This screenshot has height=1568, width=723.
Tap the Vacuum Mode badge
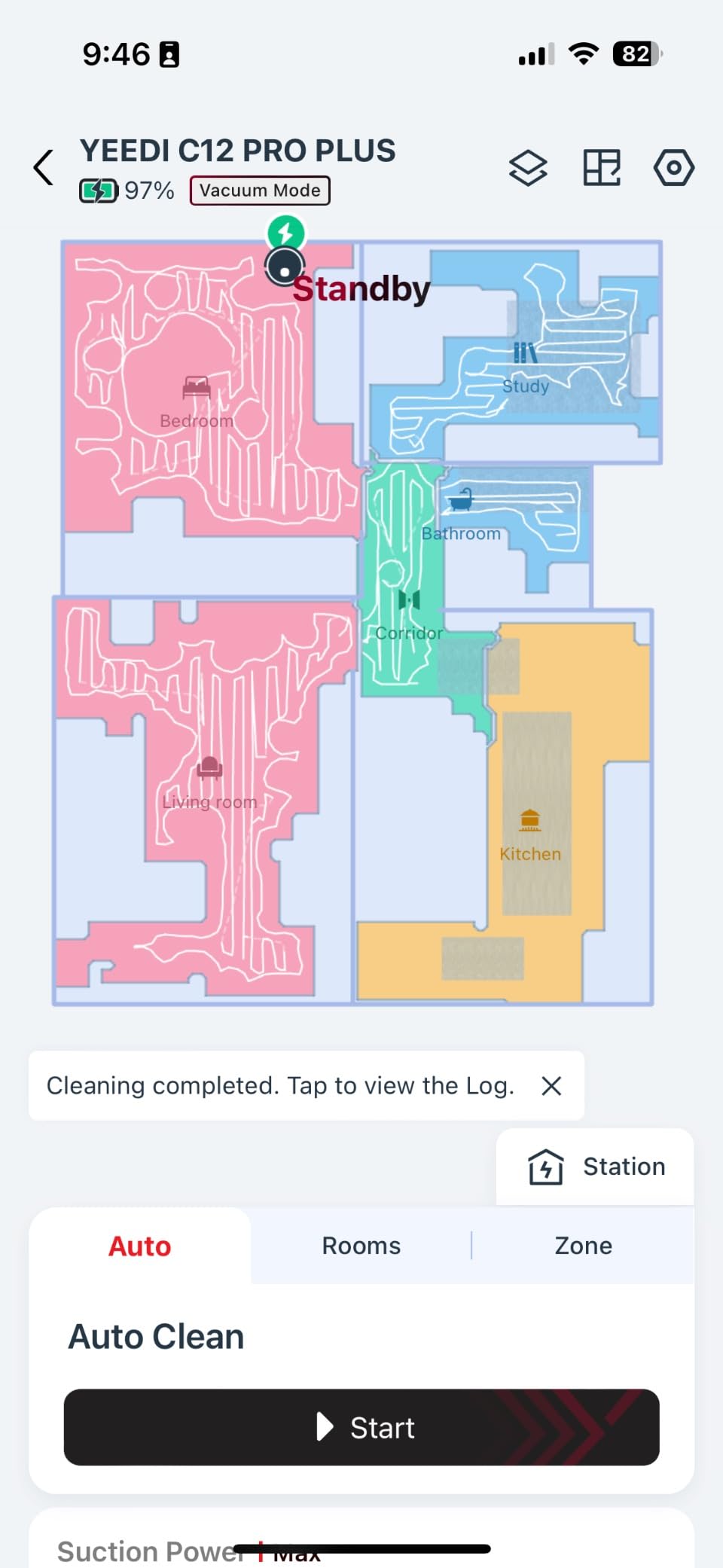[x=260, y=191]
